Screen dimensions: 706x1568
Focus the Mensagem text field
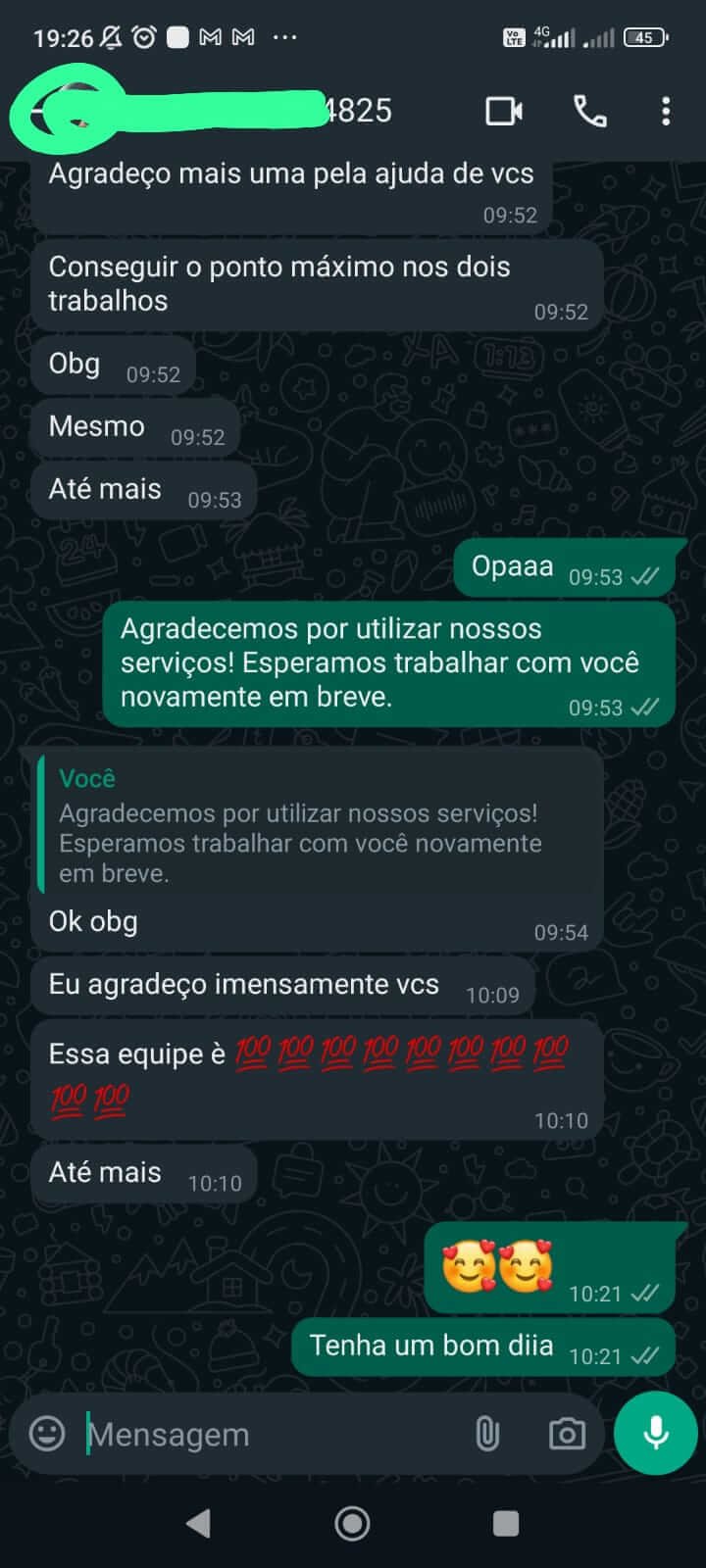(x=265, y=1435)
